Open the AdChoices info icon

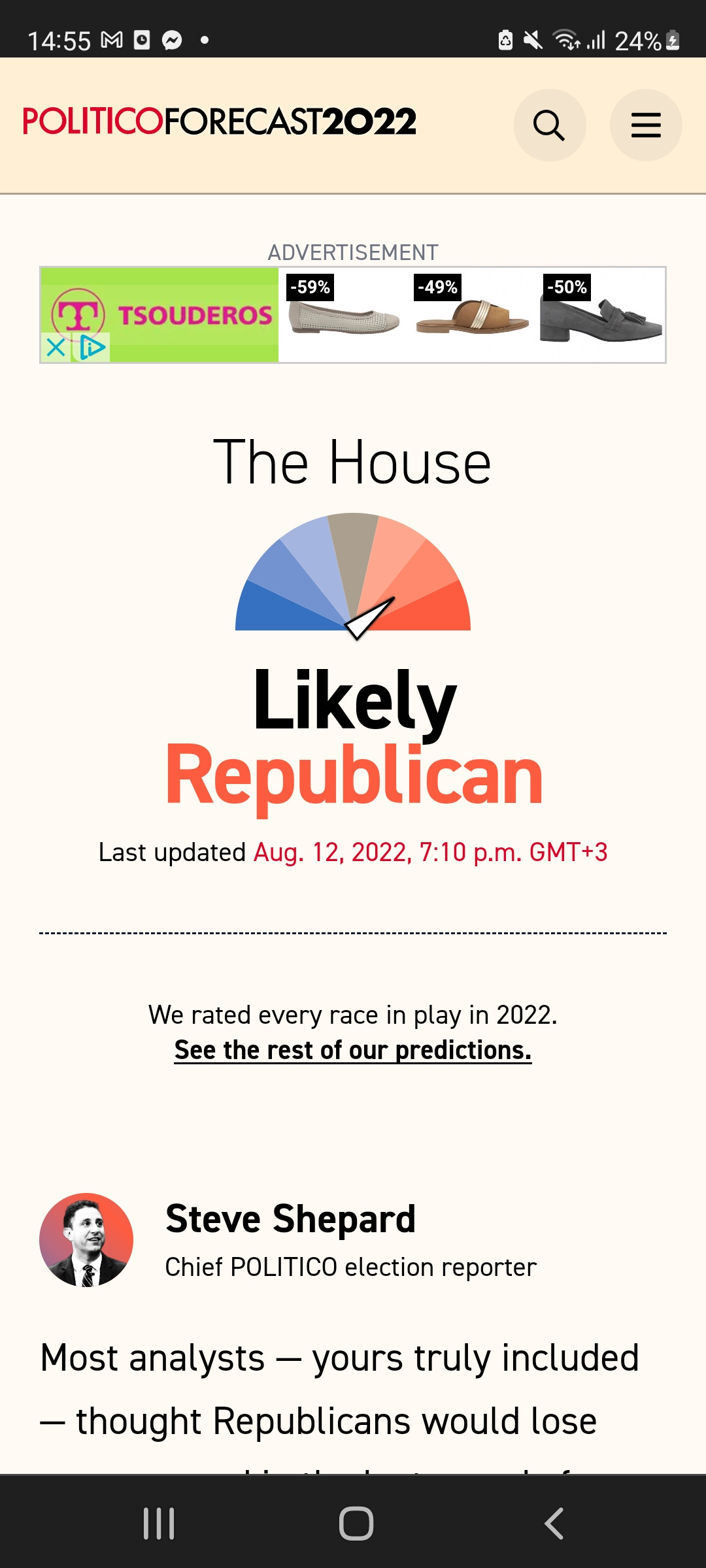point(92,348)
